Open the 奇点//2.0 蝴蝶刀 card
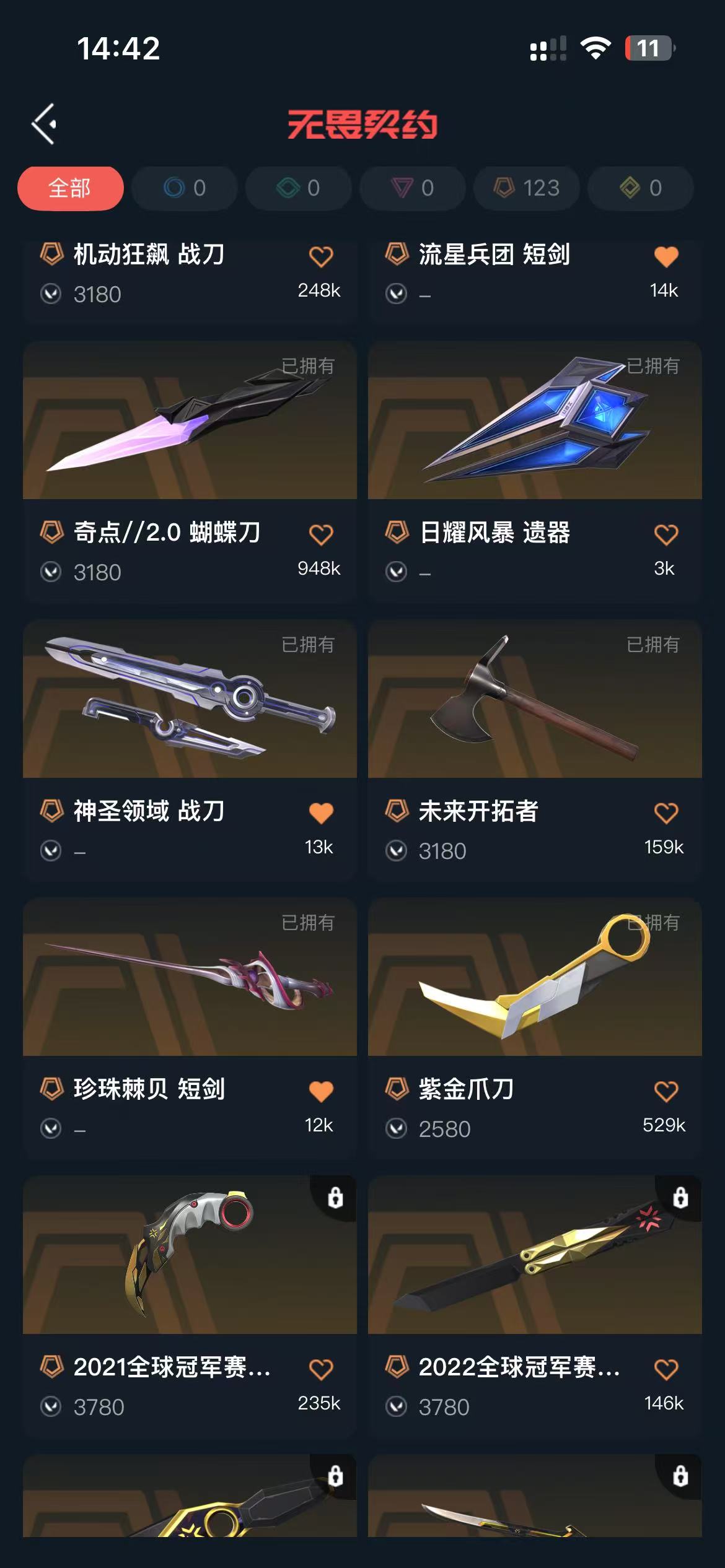This screenshot has height=1568, width=725. 190,420
